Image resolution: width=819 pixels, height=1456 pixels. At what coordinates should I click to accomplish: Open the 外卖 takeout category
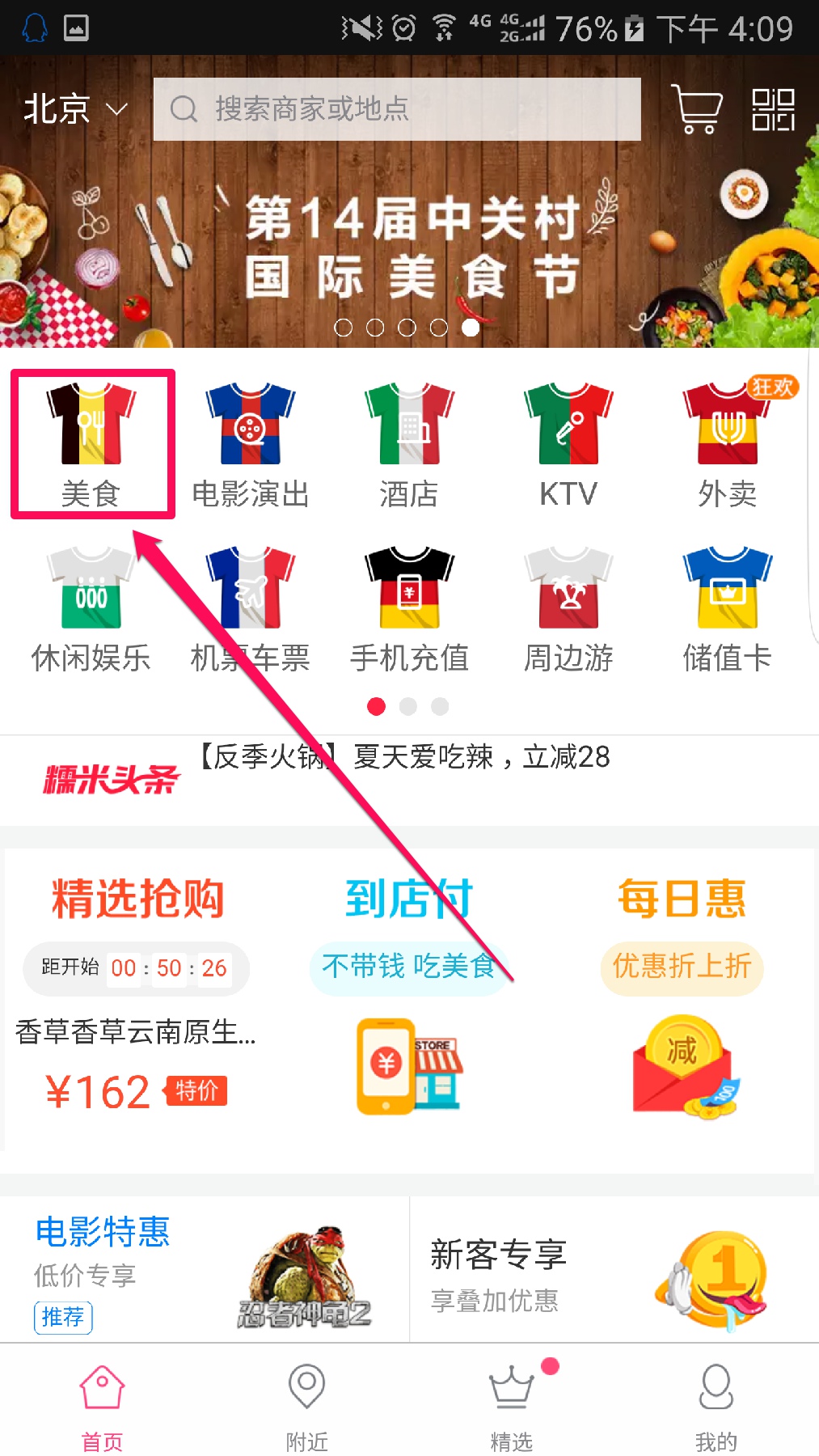pyautogui.click(x=728, y=445)
